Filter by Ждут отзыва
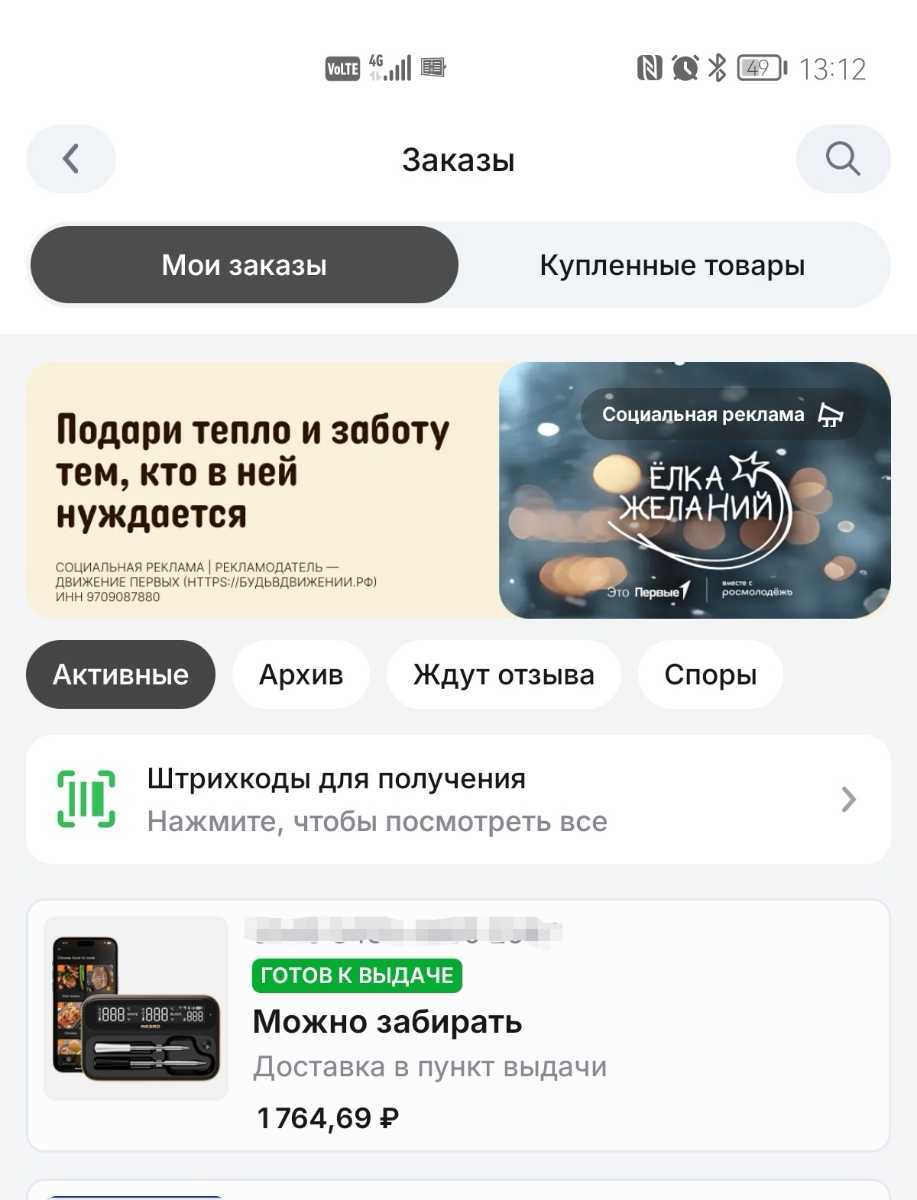The height and width of the screenshot is (1200, 917). pyautogui.click(x=503, y=675)
